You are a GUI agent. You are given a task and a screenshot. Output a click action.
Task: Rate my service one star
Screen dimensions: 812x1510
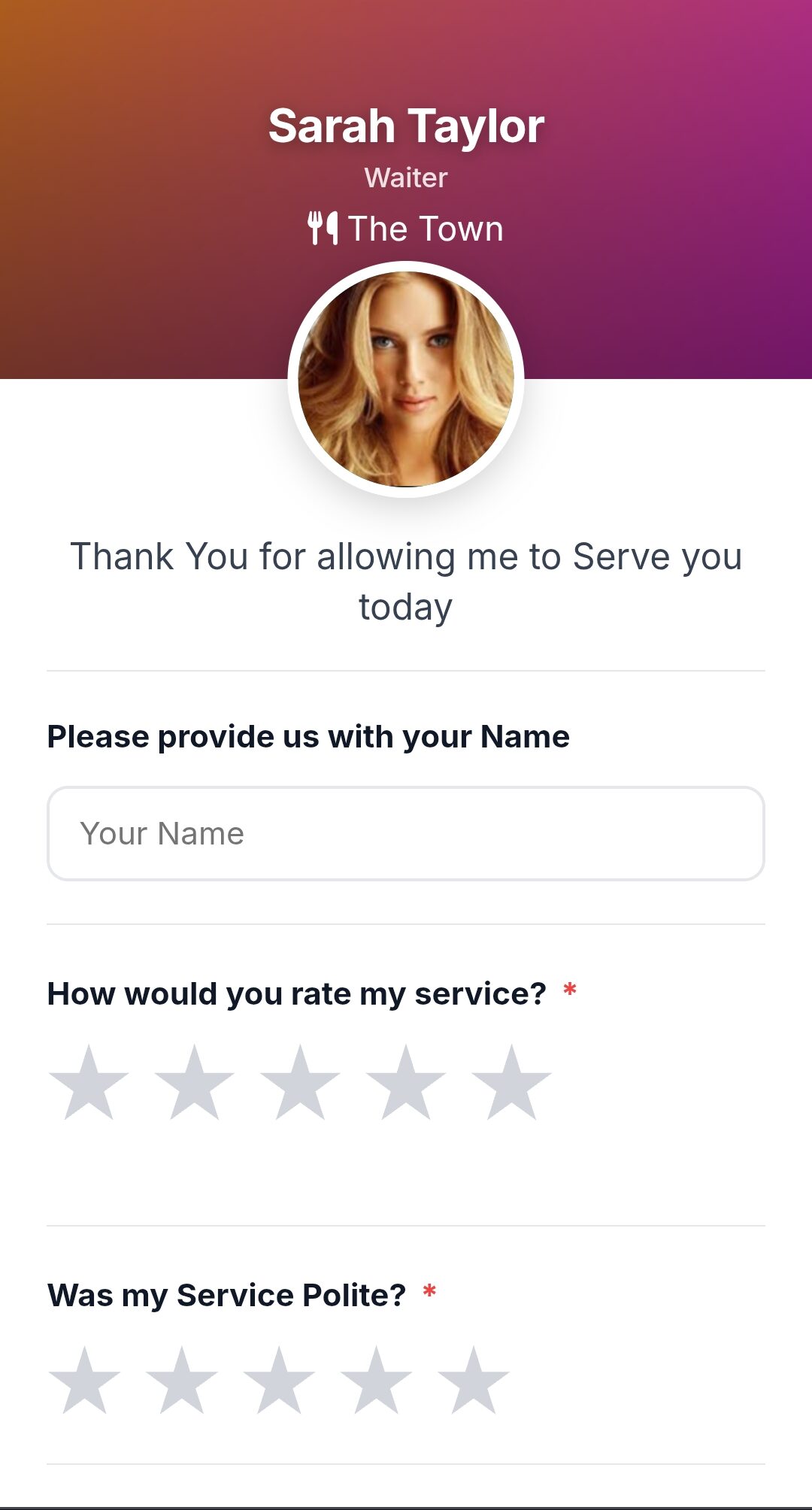click(x=89, y=1084)
